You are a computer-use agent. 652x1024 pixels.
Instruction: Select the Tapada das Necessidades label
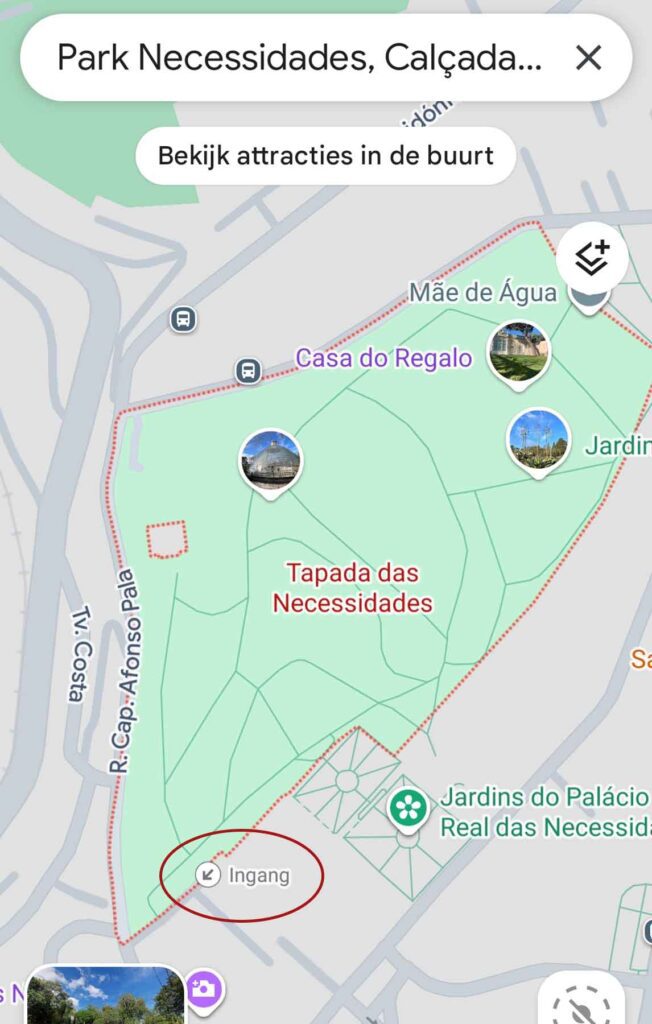pyautogui.click(x=352, y=588)
